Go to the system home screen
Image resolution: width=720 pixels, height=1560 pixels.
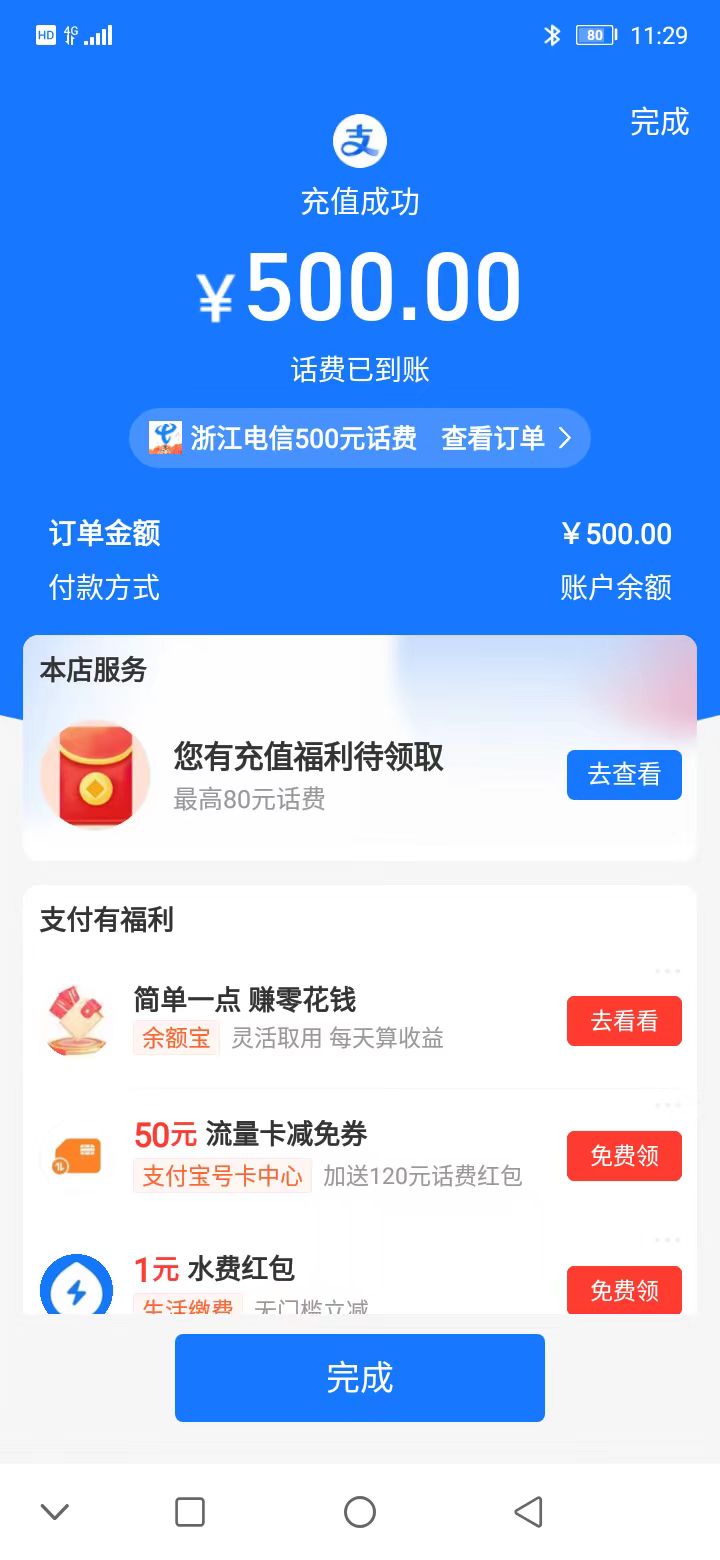[360, 1511]
